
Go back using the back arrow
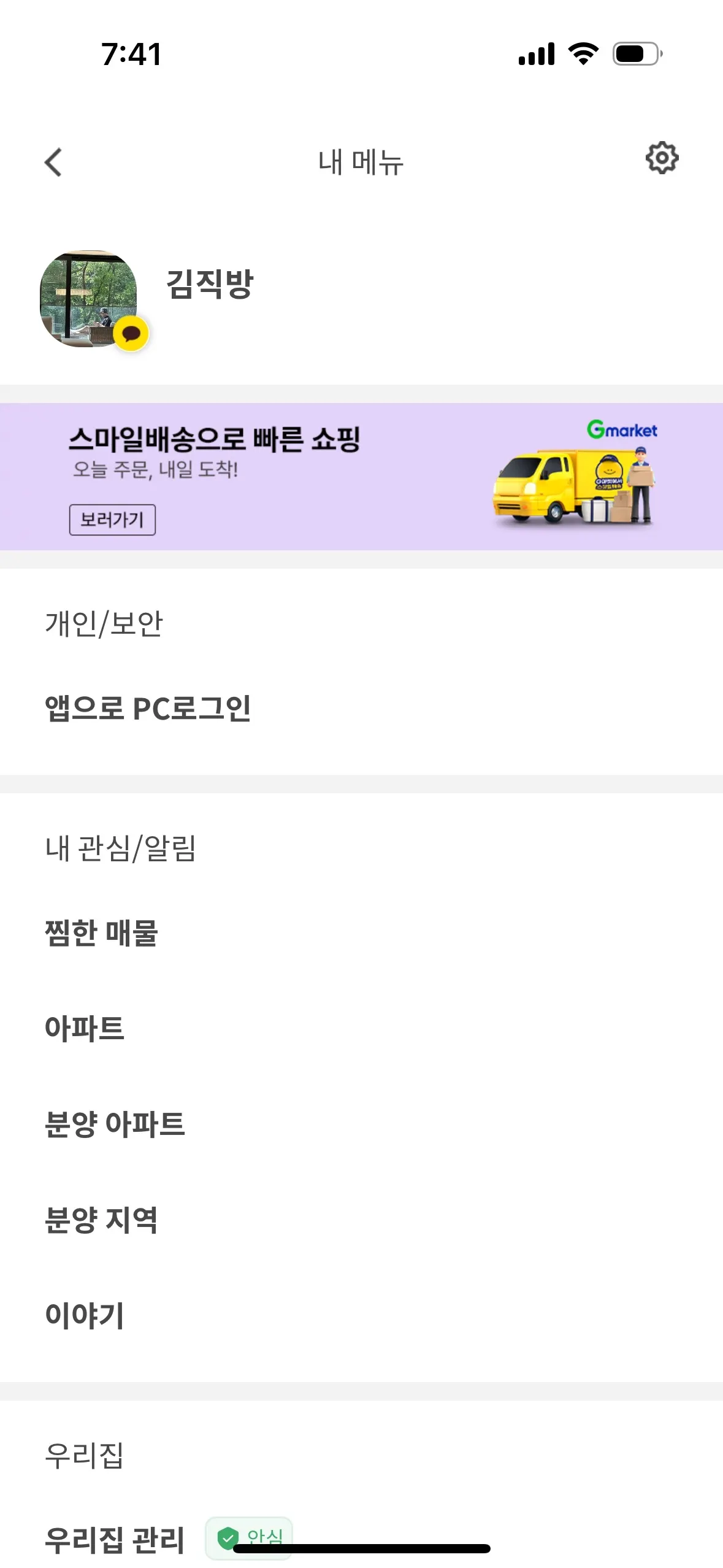(54, 163)
